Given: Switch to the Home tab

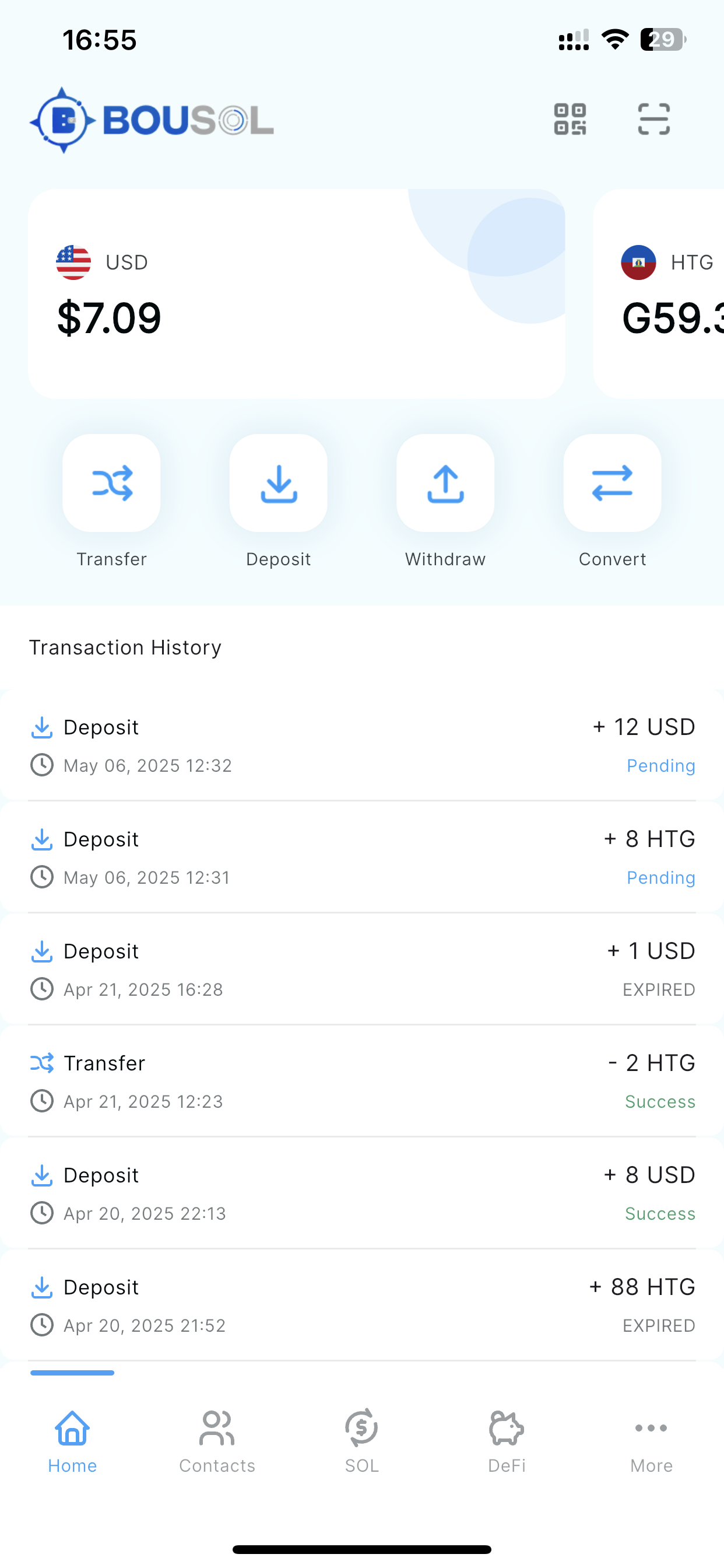Looking at the screenshot, I should (x=72, y=1441).
